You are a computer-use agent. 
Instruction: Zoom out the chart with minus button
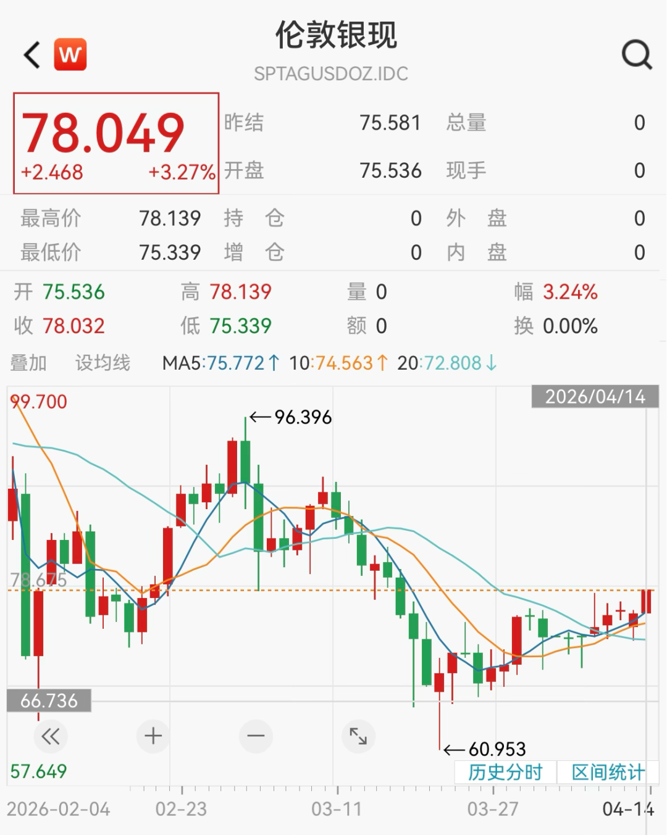pos(256,737)
